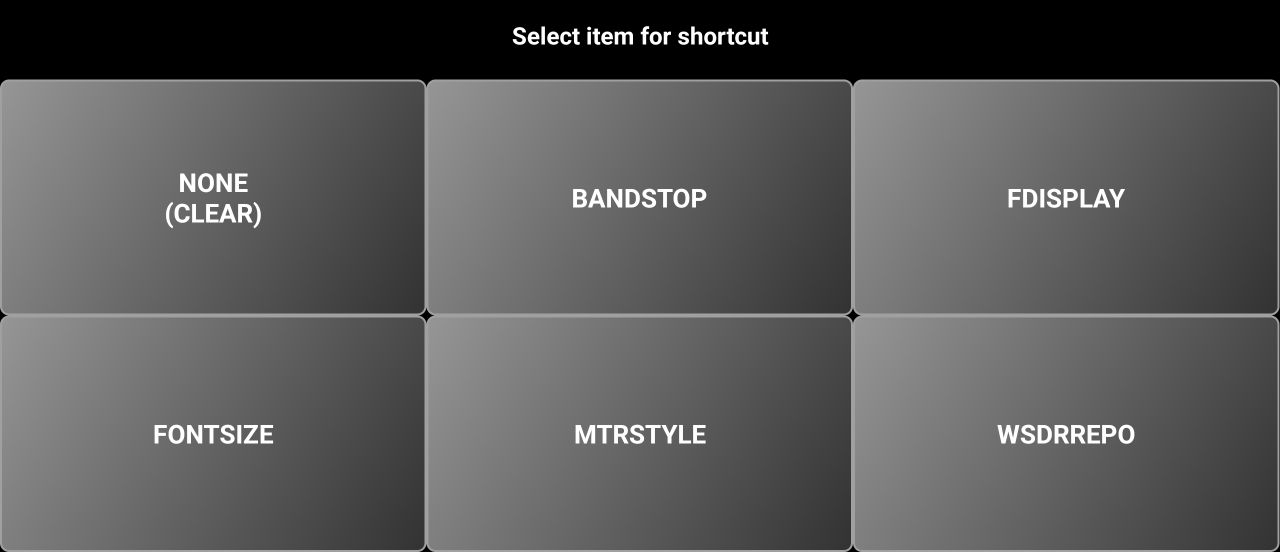Pick FONTSIZE for the shortcut

point(213,434)
